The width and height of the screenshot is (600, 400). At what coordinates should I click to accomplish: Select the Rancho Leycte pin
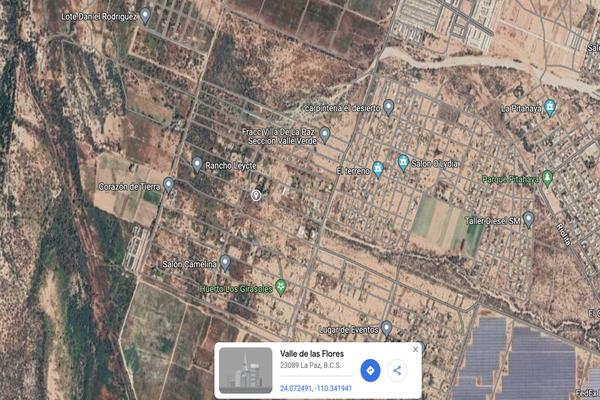pyautogui.click(x=197, y=164)
